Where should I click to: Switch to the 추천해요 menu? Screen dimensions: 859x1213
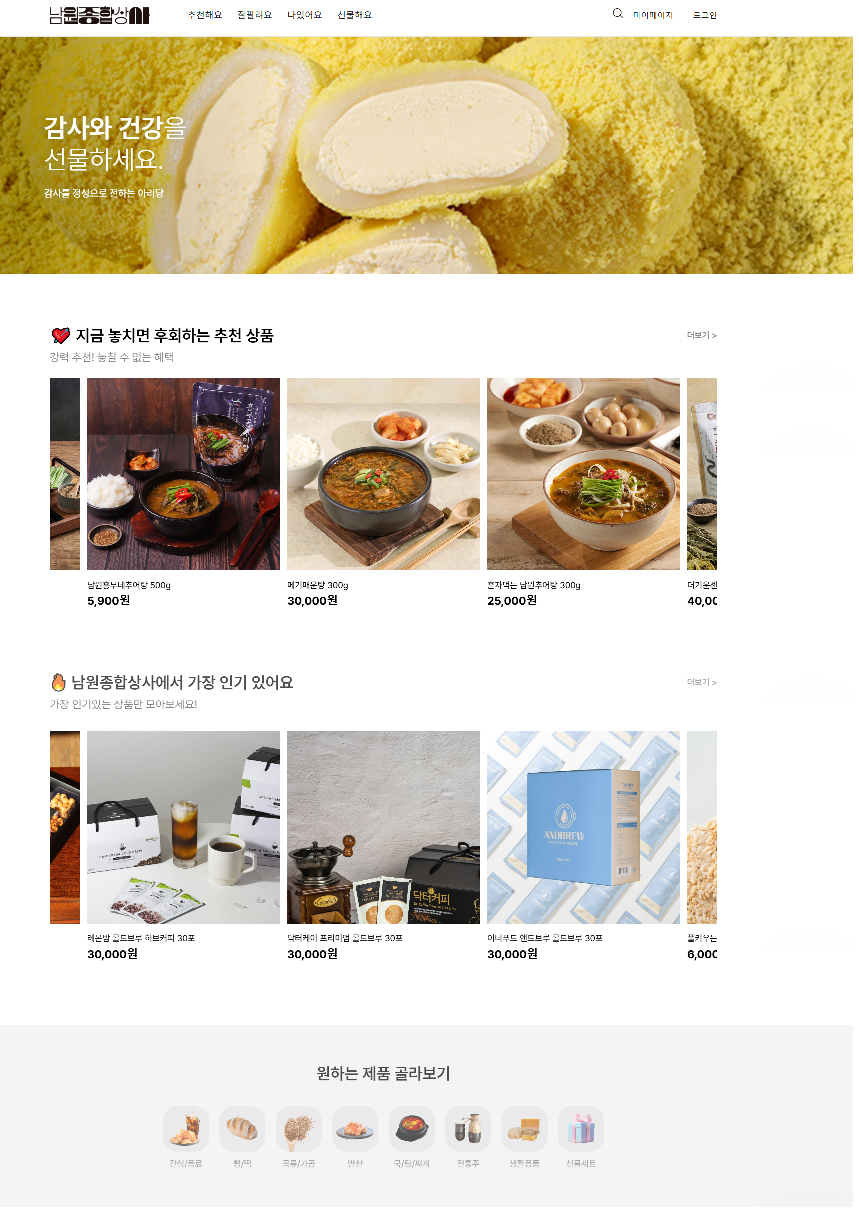tap(205, 15)
